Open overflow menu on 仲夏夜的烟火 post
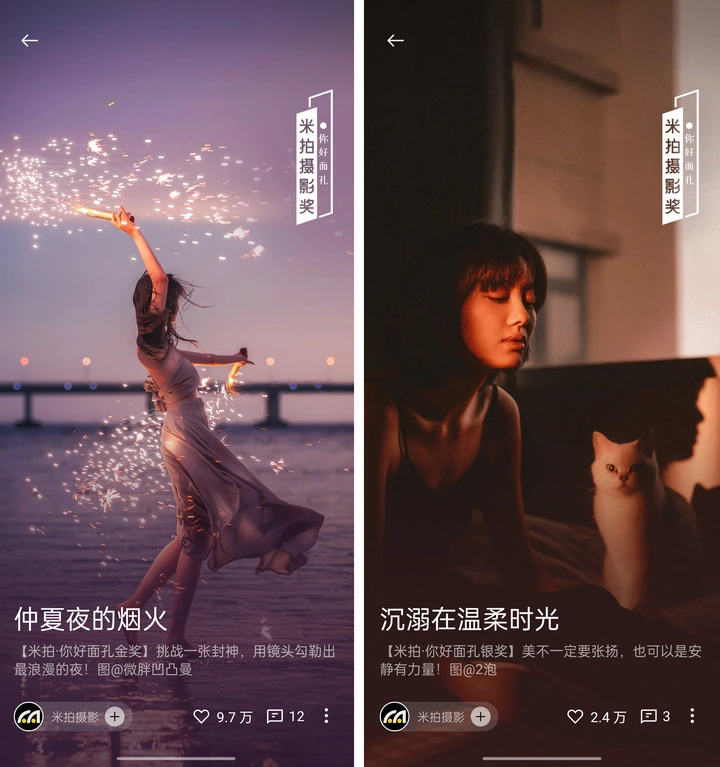 tap(326, 716)
